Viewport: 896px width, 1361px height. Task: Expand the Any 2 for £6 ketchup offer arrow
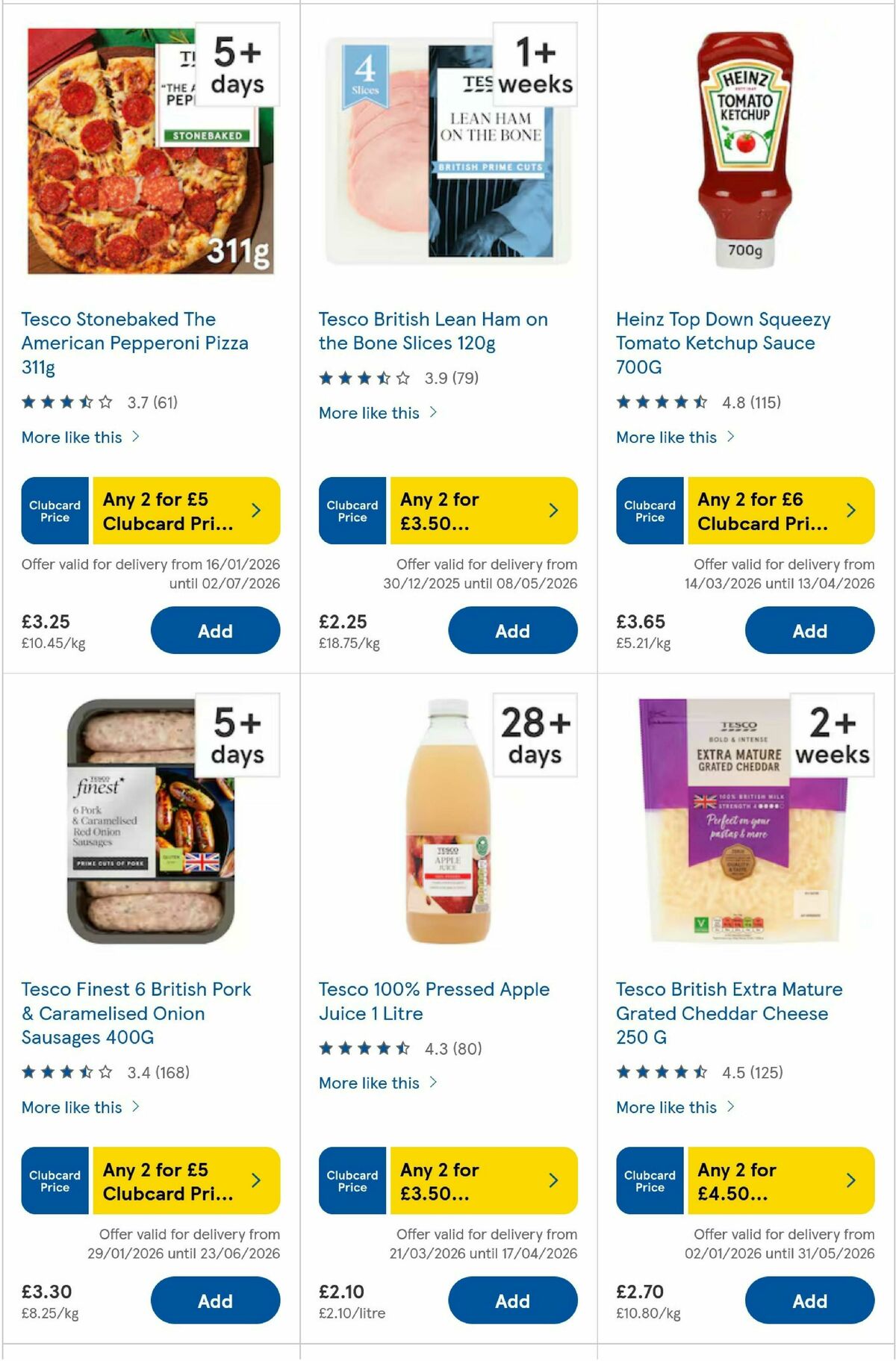(x=850, y=510)
